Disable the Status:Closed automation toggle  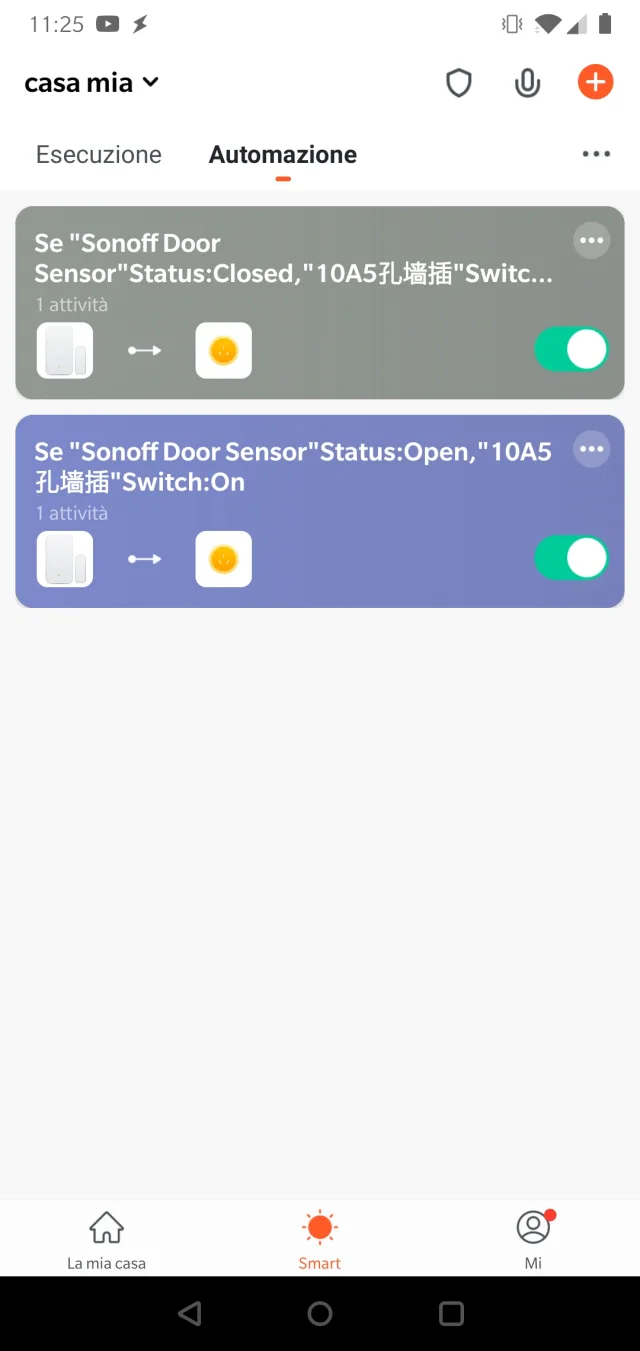[571, 350]
